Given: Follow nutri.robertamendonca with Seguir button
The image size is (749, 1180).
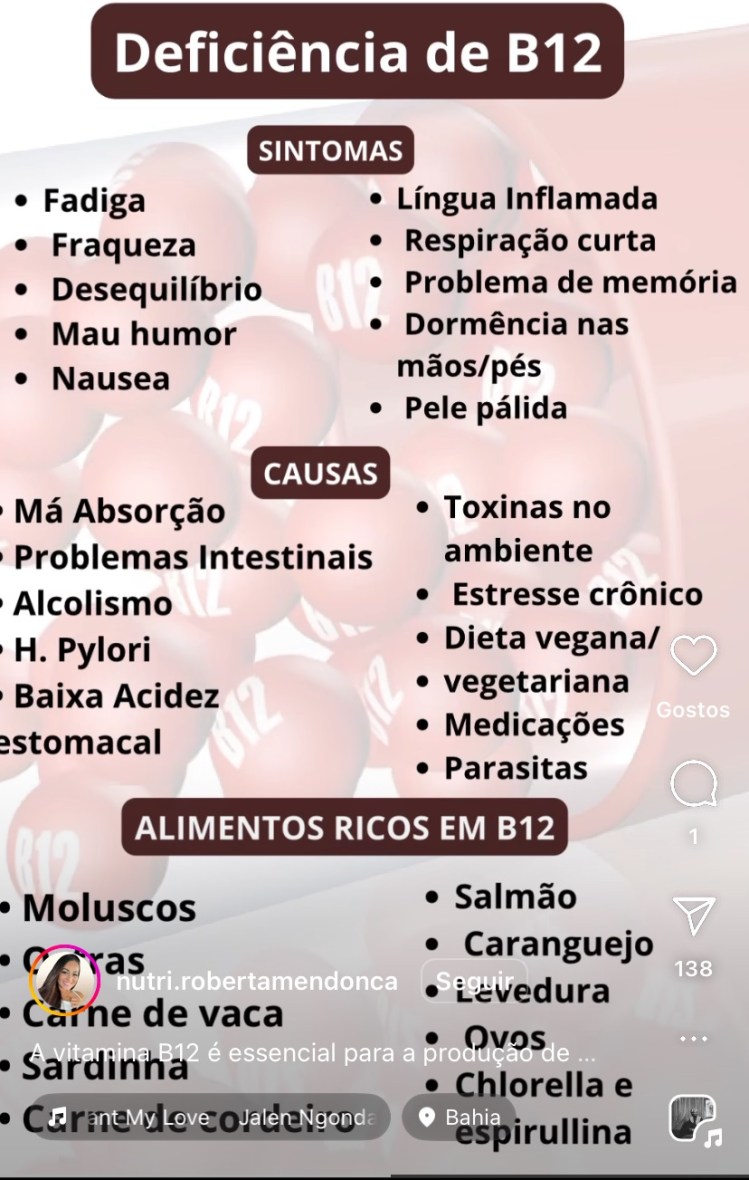Looking at the screenshot, I should [x=474, y=981].
